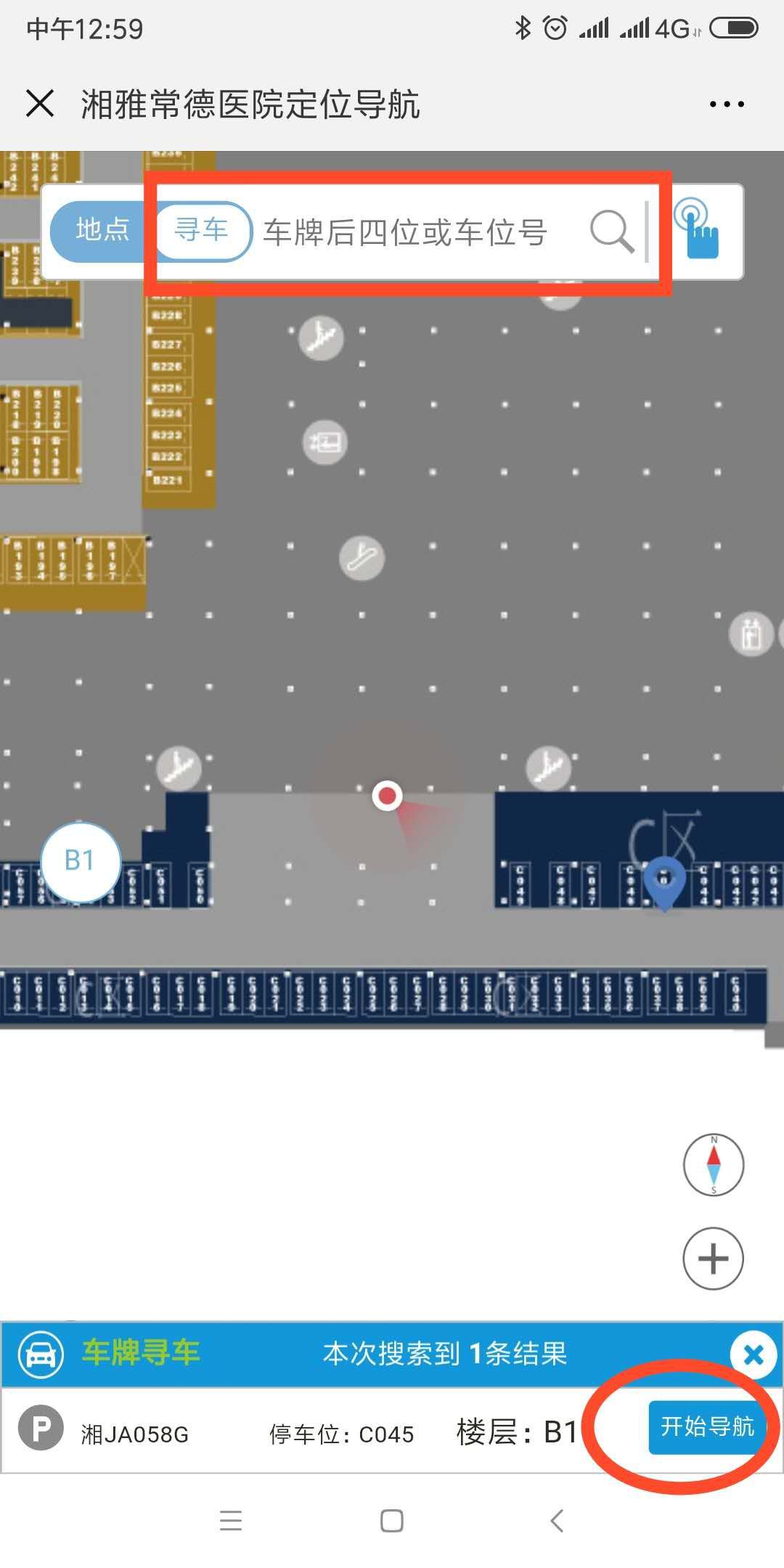Select the 寻车 find-car mode
Screen dimensions: 784x1568
pos(202,231)
